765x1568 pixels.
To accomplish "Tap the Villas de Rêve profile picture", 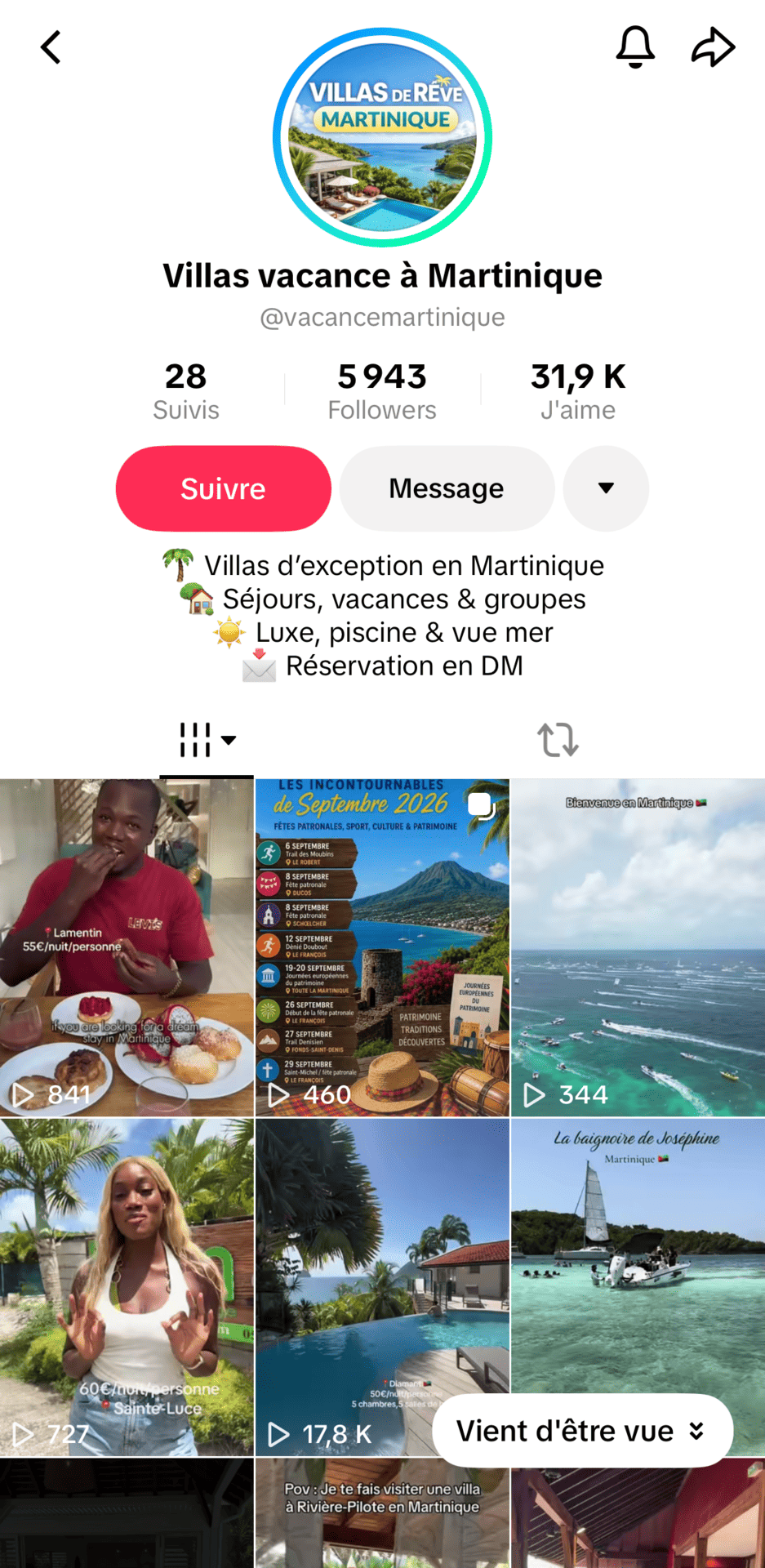I will 382,137.
